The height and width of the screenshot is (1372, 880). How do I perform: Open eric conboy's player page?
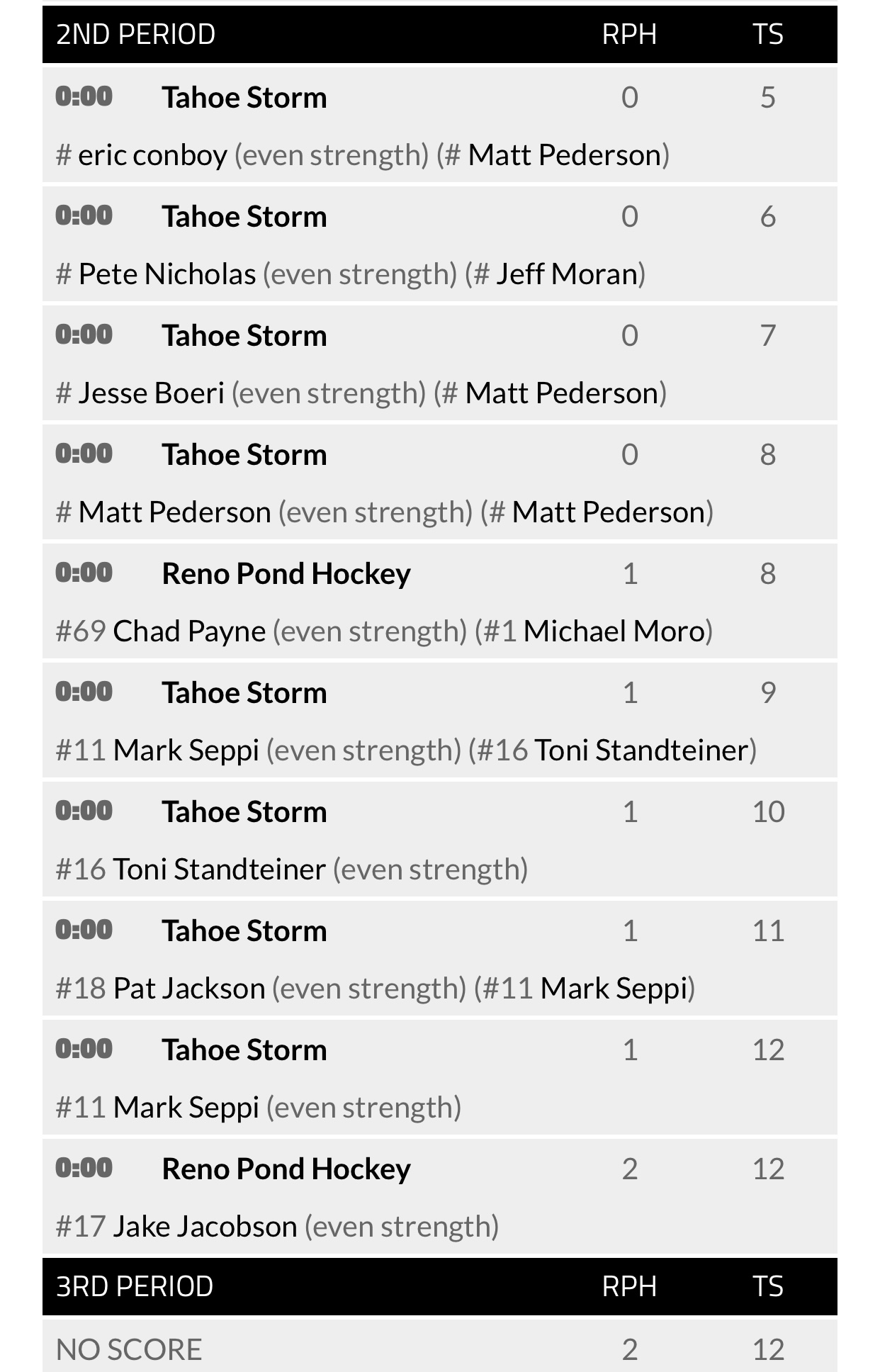(152, 155)
